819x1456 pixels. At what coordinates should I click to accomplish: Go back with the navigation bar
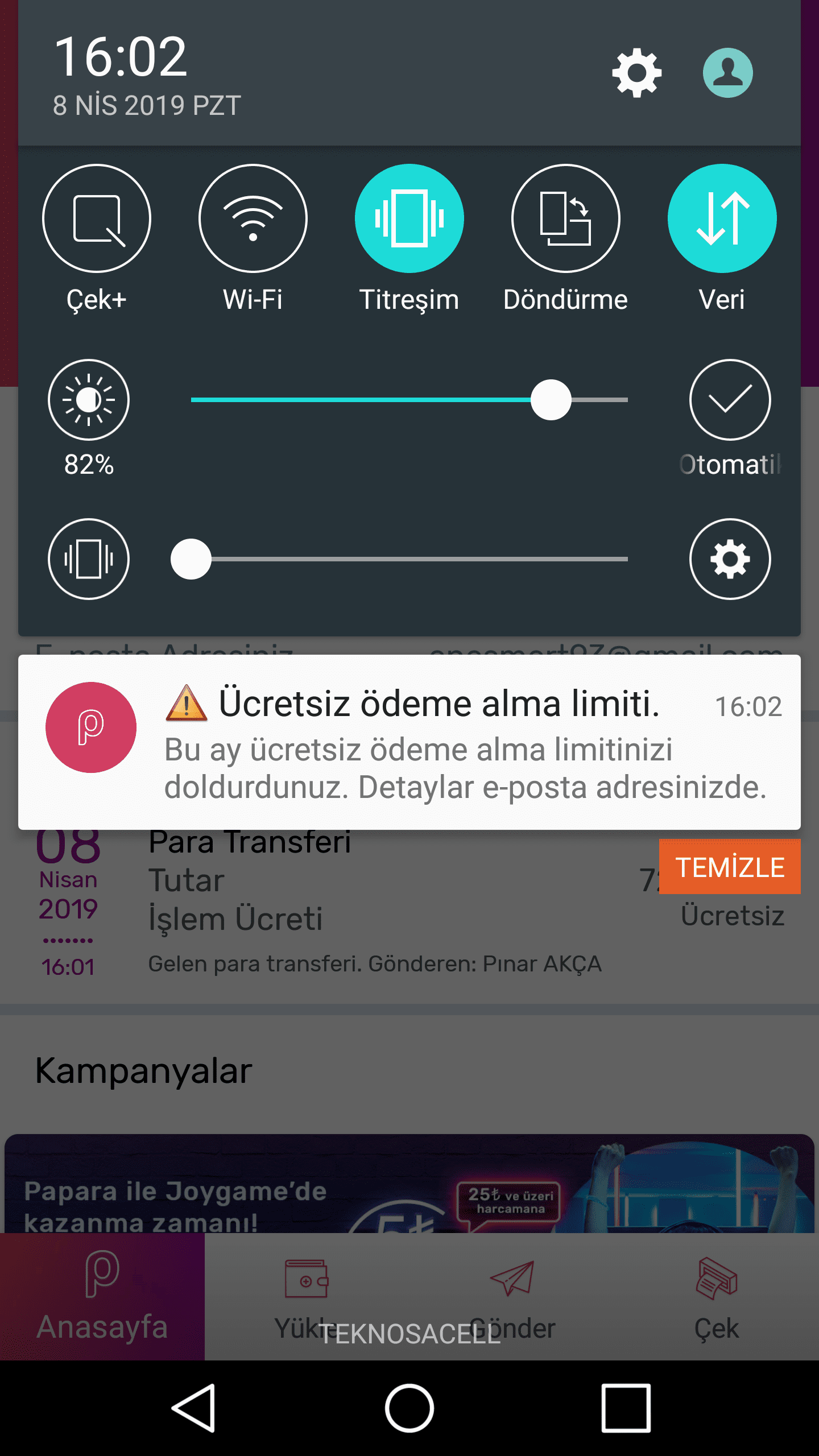tap(193, 1408)
